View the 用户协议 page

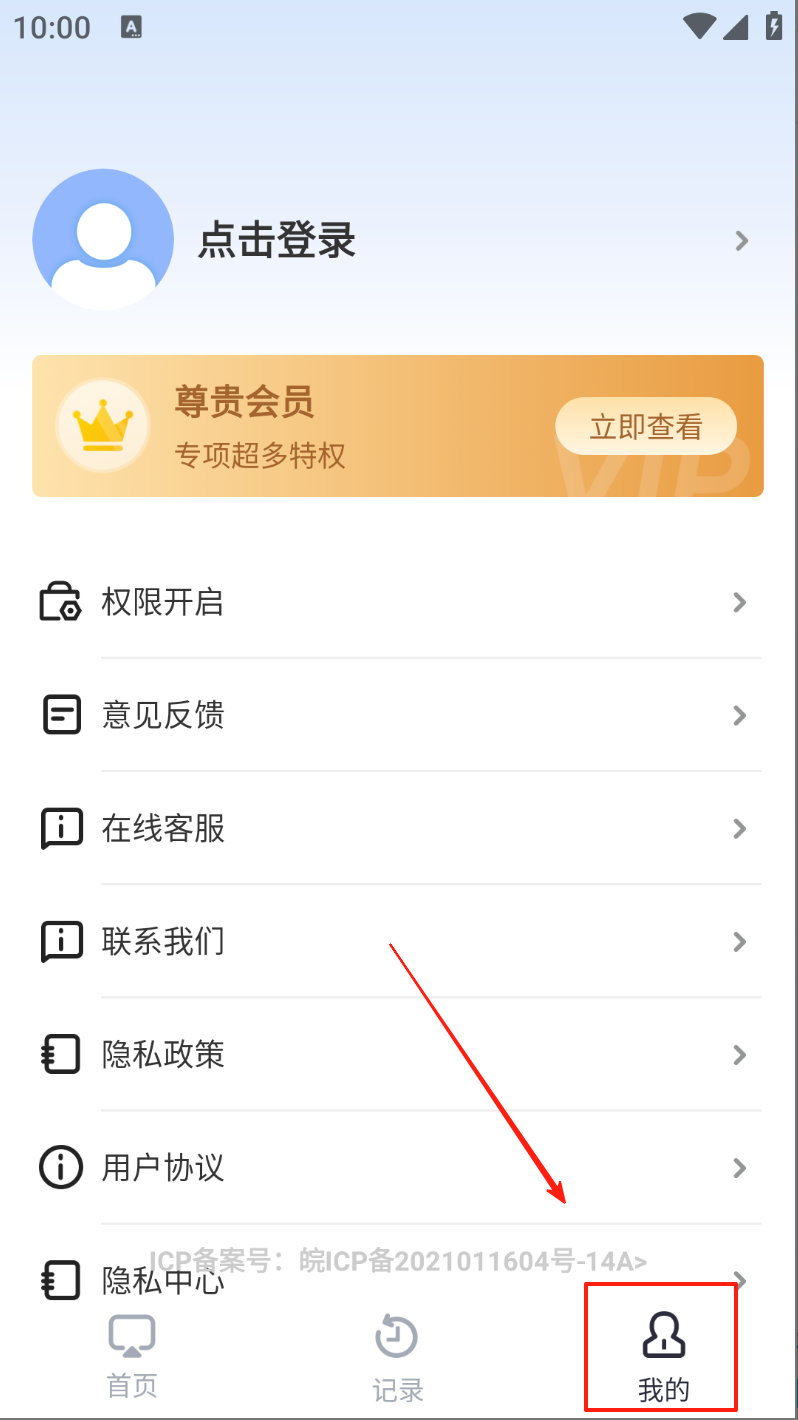click(398, 1167)
